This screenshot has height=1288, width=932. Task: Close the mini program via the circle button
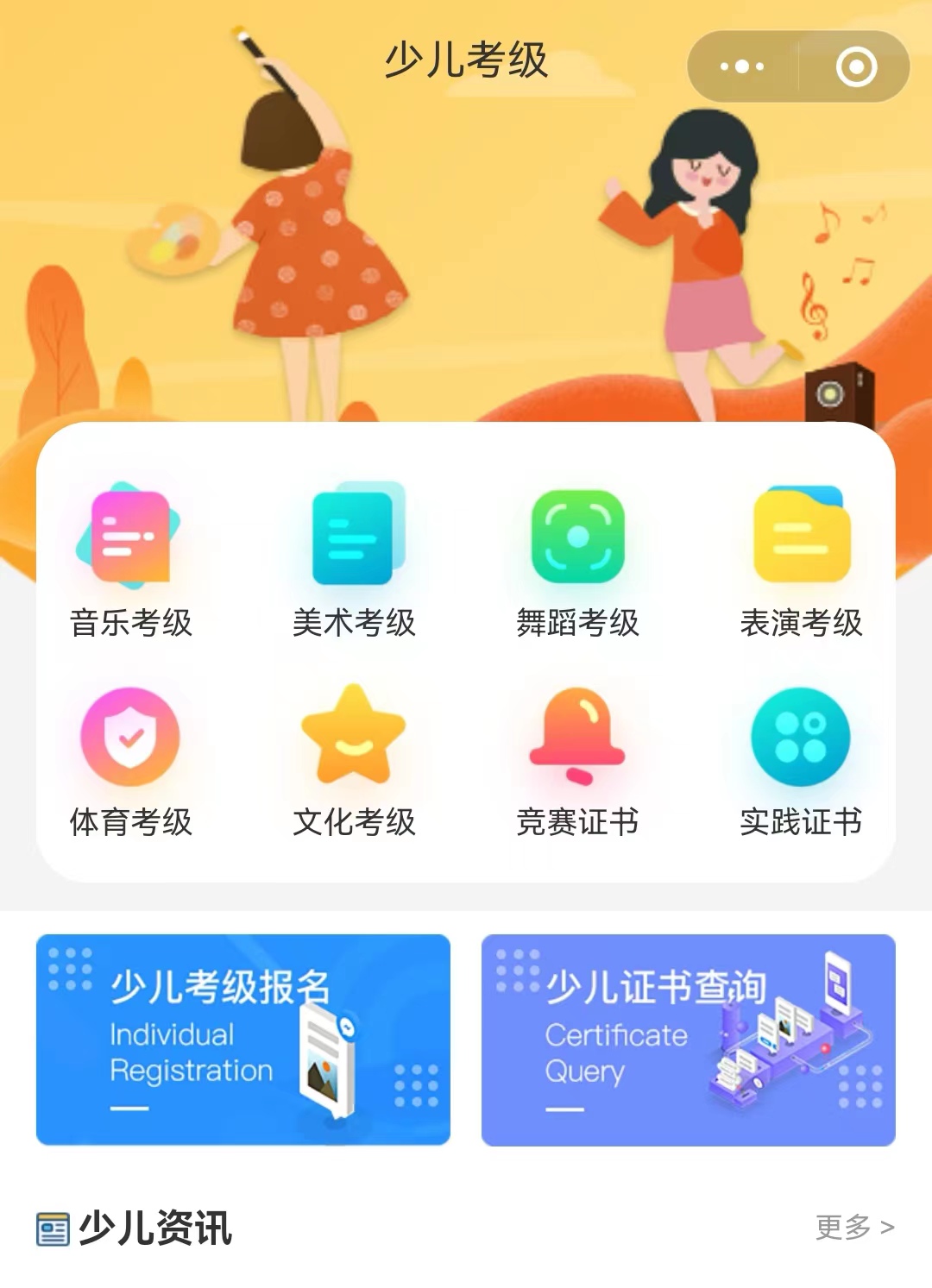pyautogui.click(x=856, y=66)
